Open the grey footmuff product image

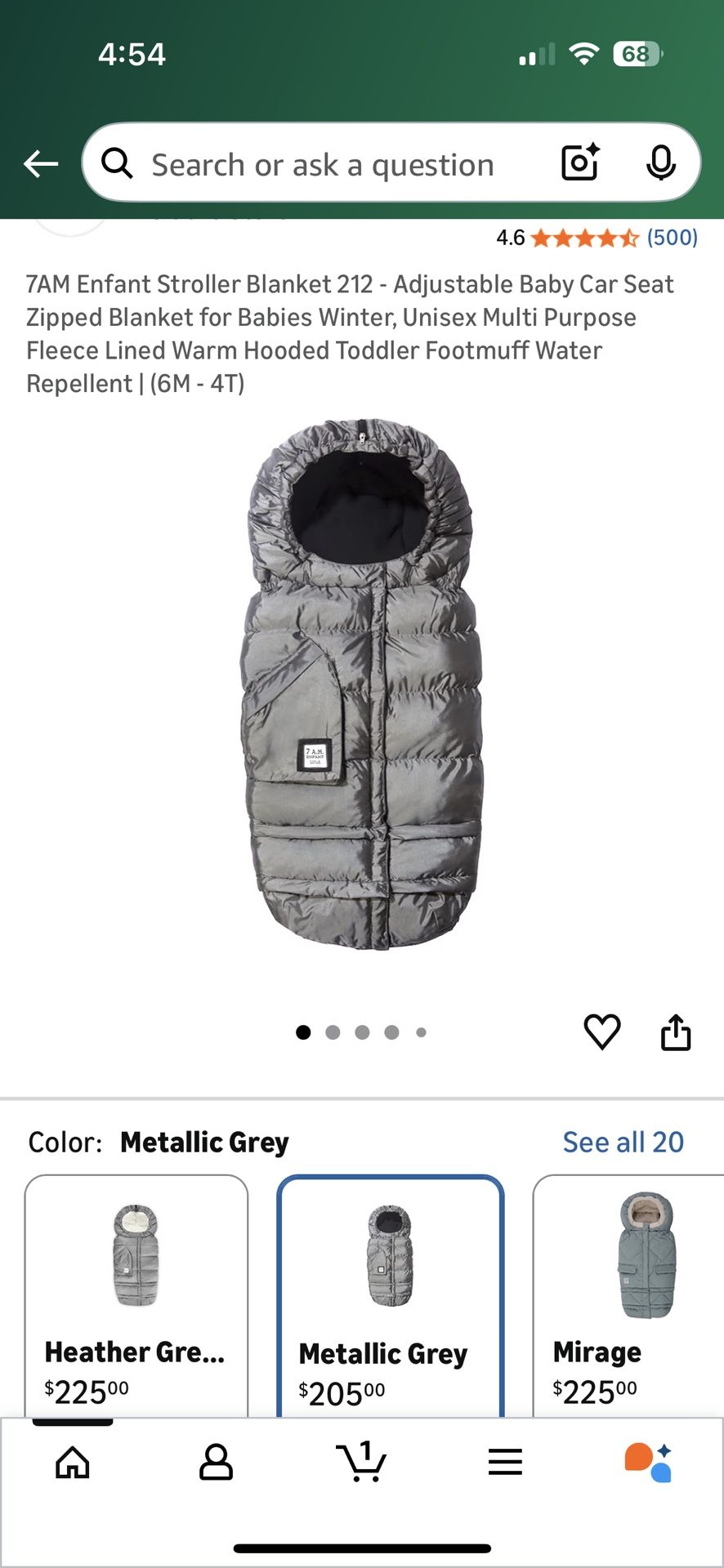(364, 686)
